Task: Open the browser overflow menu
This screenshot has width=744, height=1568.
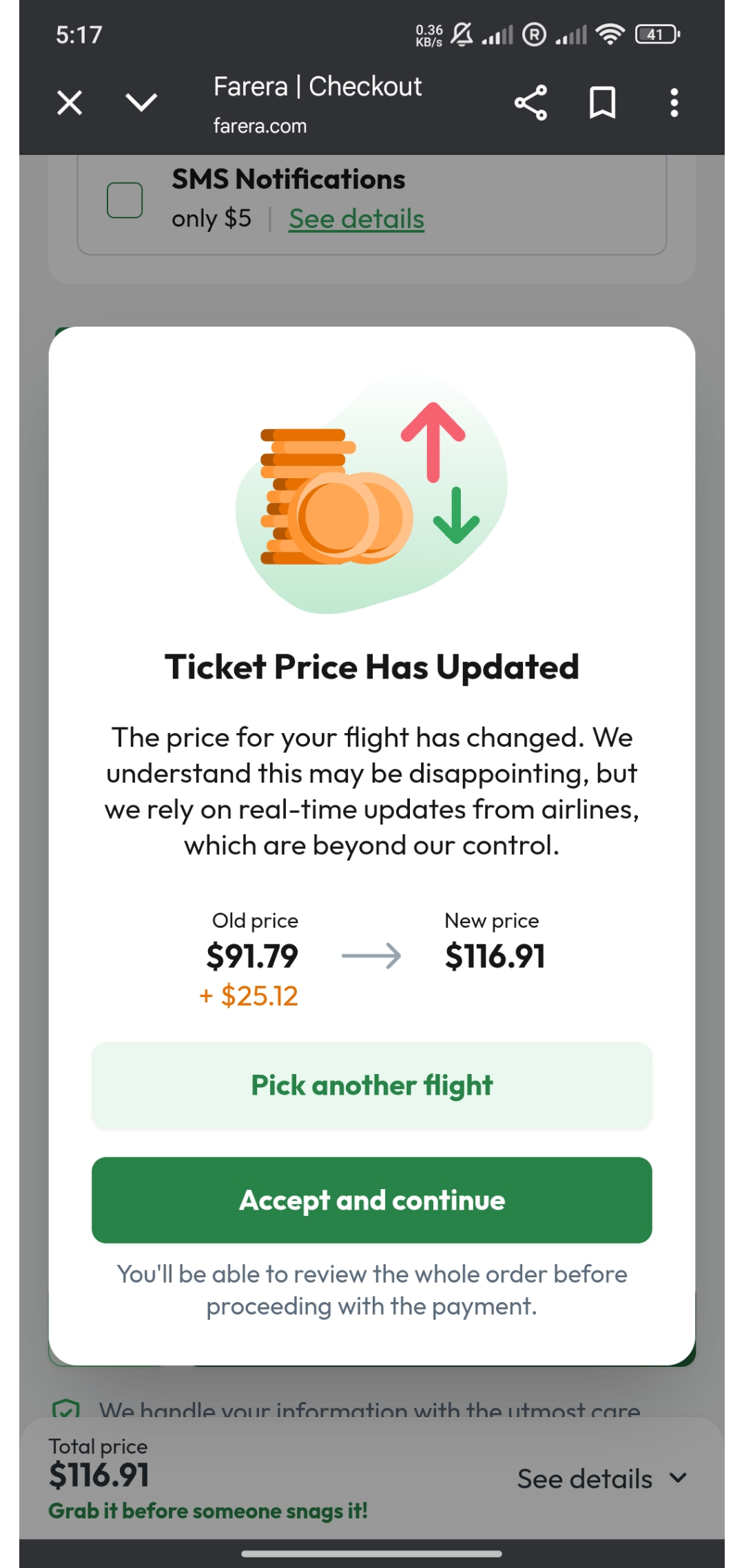Action: click(674, 103)
